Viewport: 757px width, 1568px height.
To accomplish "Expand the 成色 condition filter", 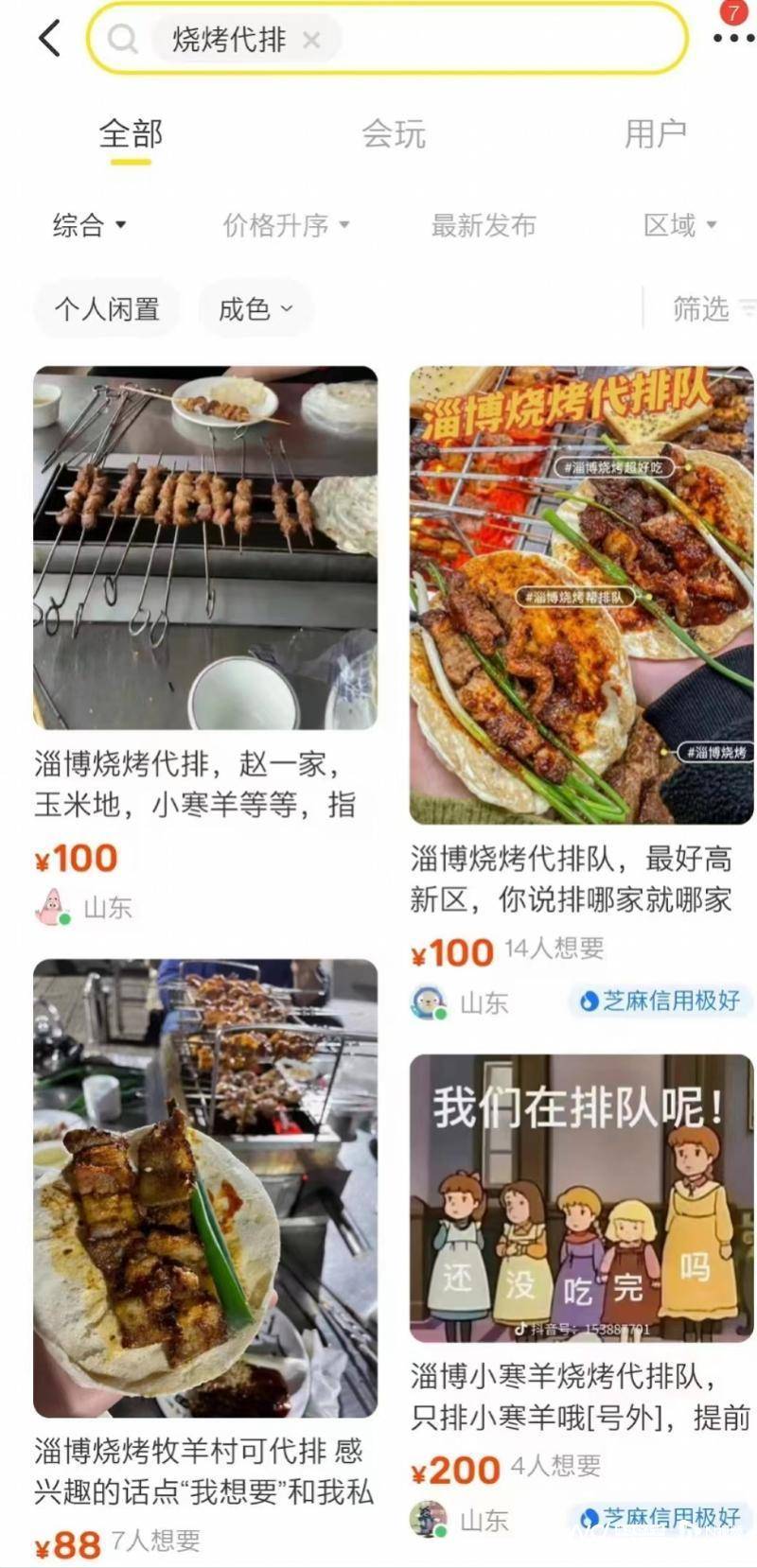I will pyautogui.click(x=255, y=308).
